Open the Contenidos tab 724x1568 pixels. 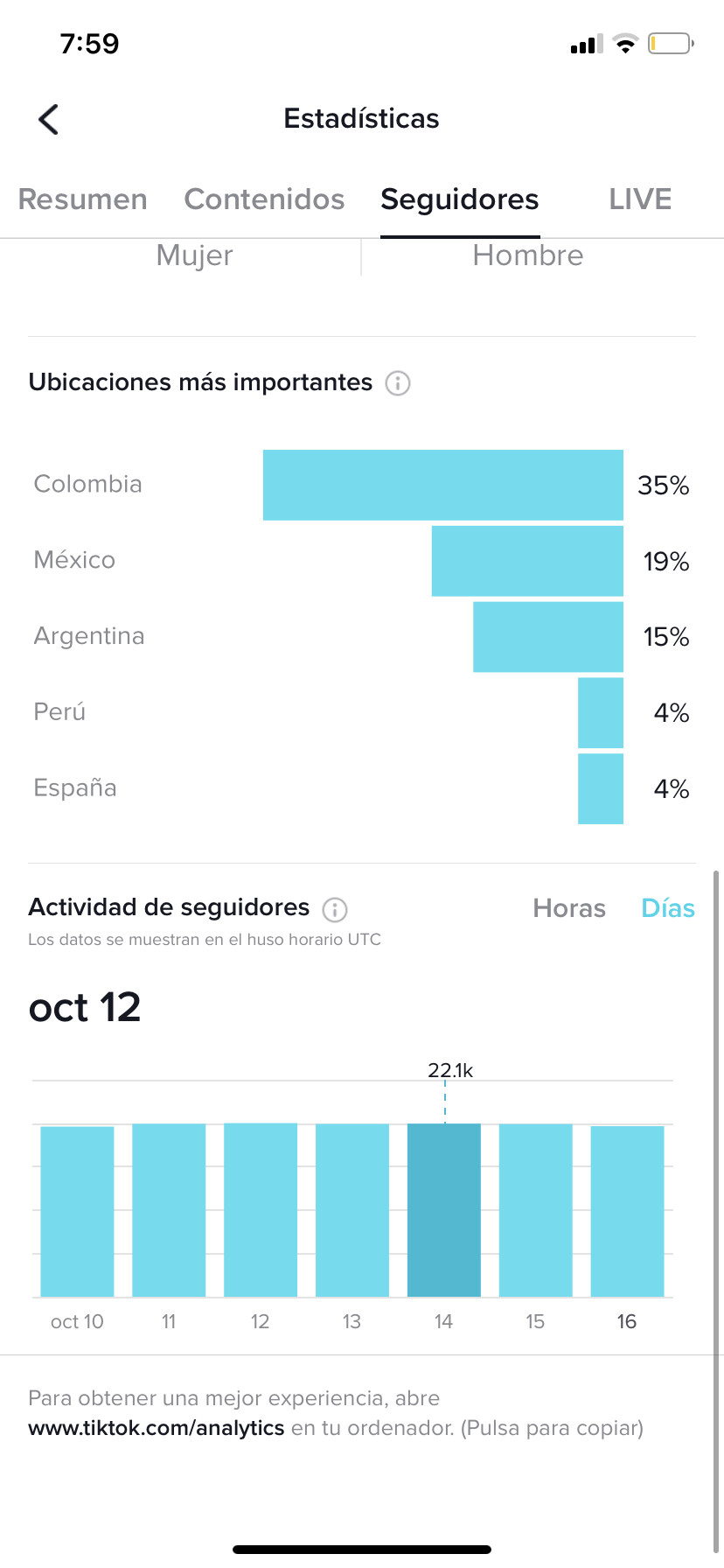264,199
